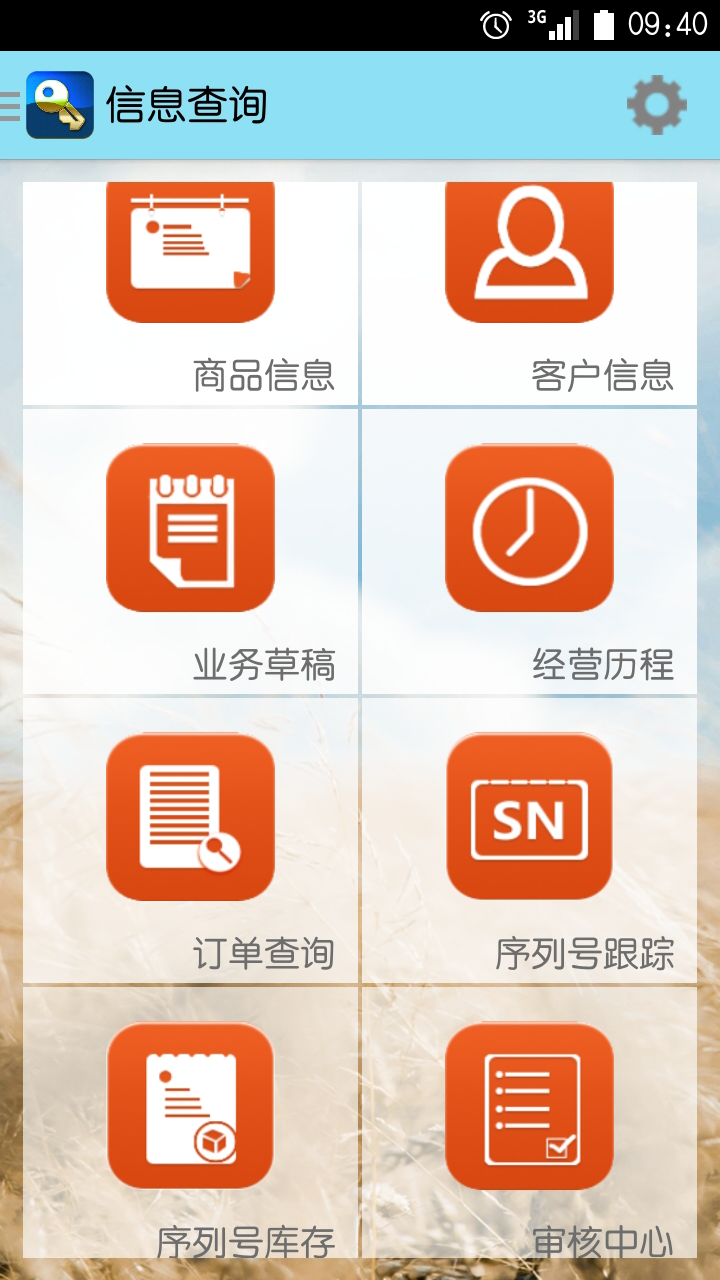View 经营历程 history
720x1280 pixels.
(529, 551)
